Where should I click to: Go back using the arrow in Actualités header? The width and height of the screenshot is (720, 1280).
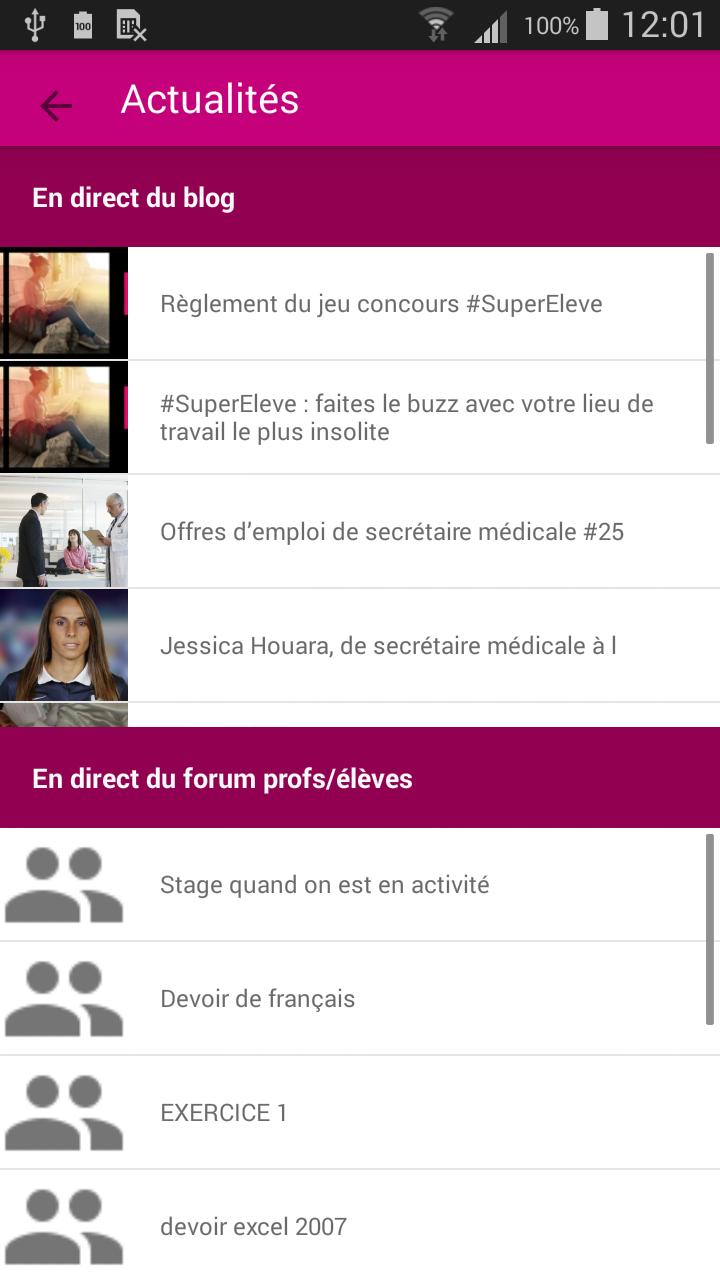click(x=56, y=105)
